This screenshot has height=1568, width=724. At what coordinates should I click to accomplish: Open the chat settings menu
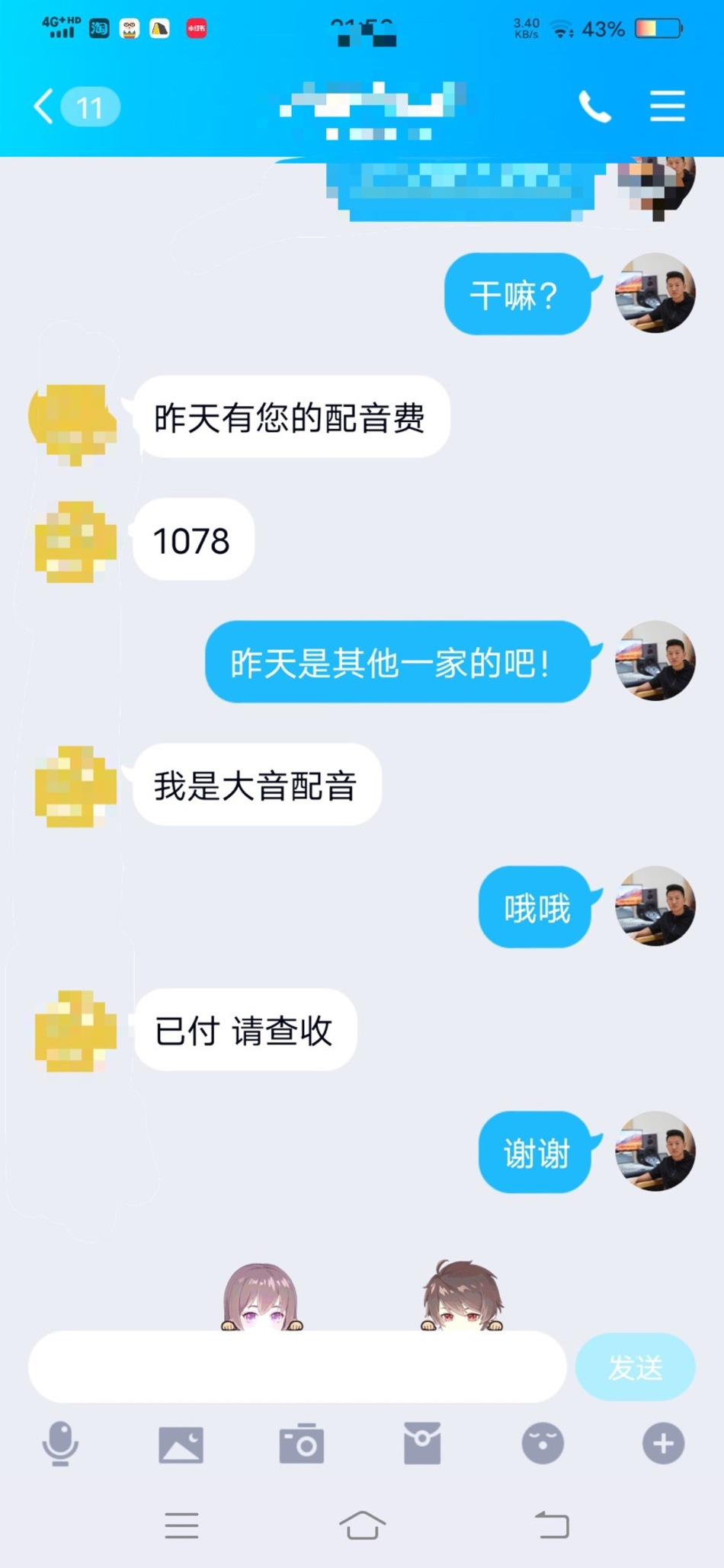667,106
